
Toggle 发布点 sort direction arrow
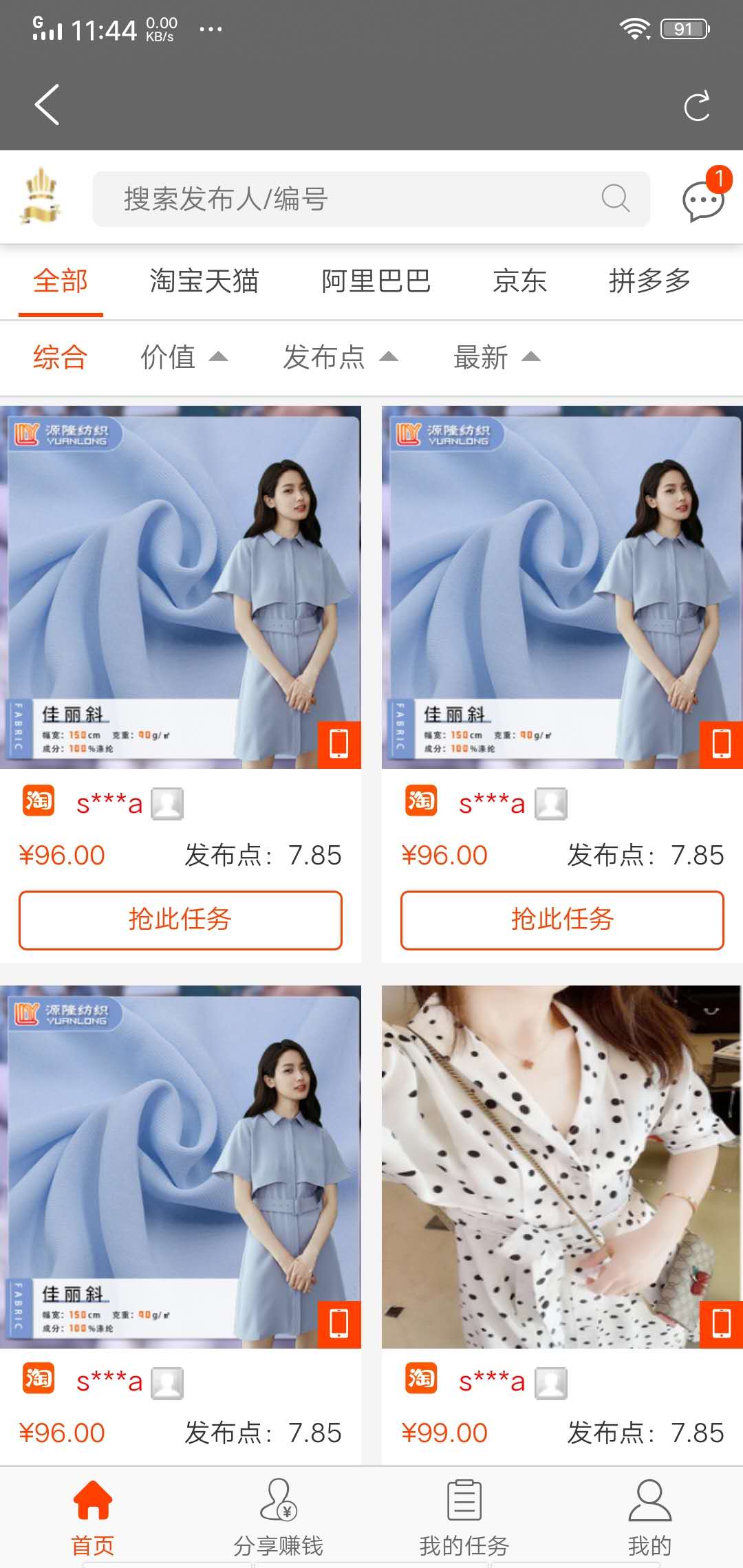(x=391, y=358)
